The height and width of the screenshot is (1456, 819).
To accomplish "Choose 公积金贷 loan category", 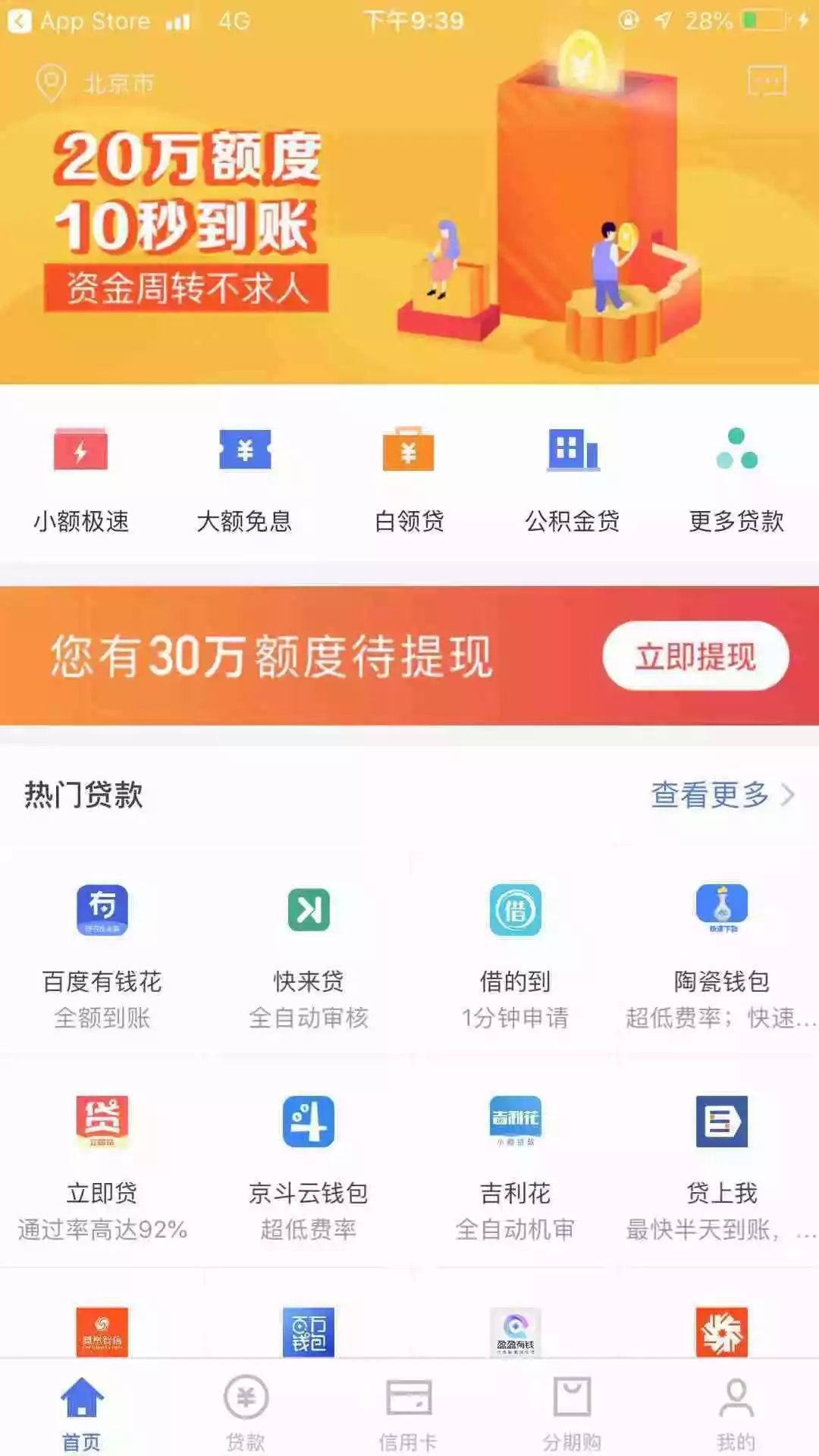I will pos(573,478).
